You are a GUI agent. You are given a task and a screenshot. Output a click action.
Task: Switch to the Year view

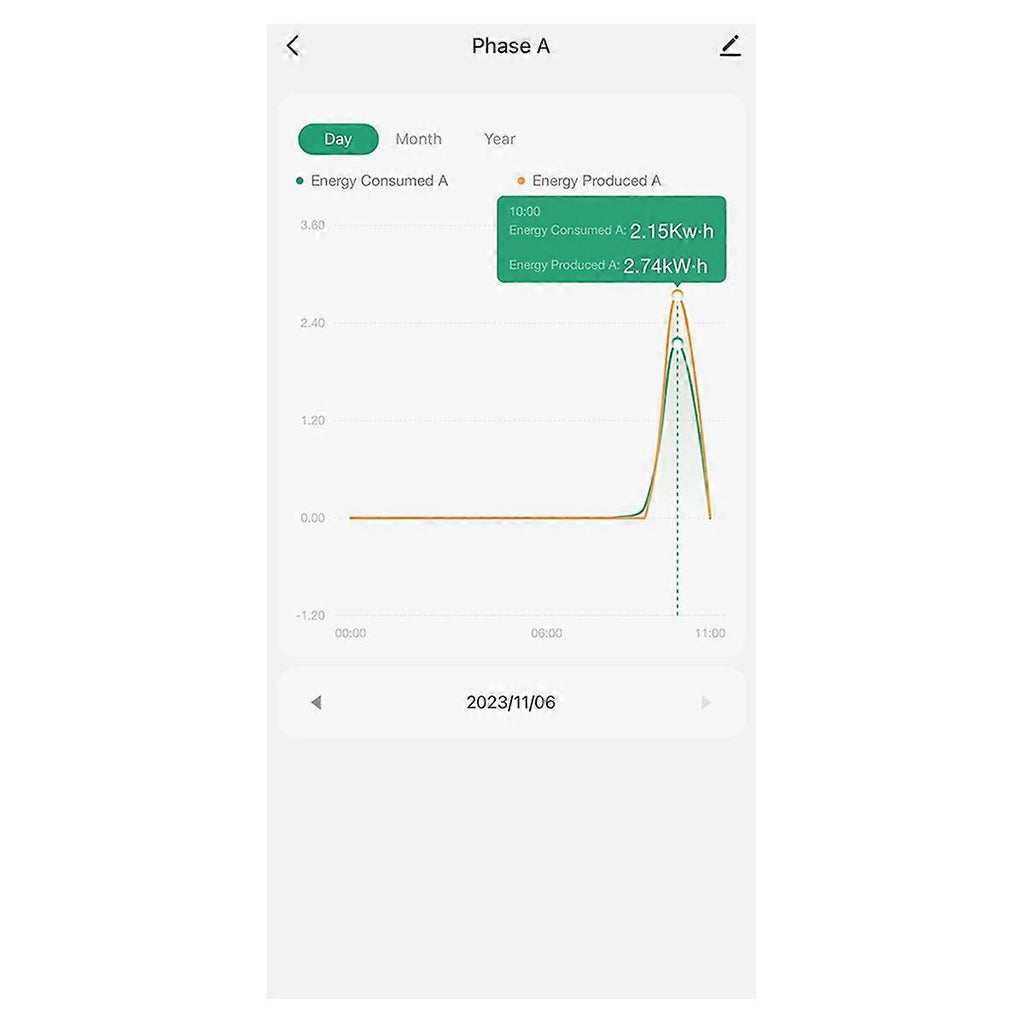pos(499,139)
